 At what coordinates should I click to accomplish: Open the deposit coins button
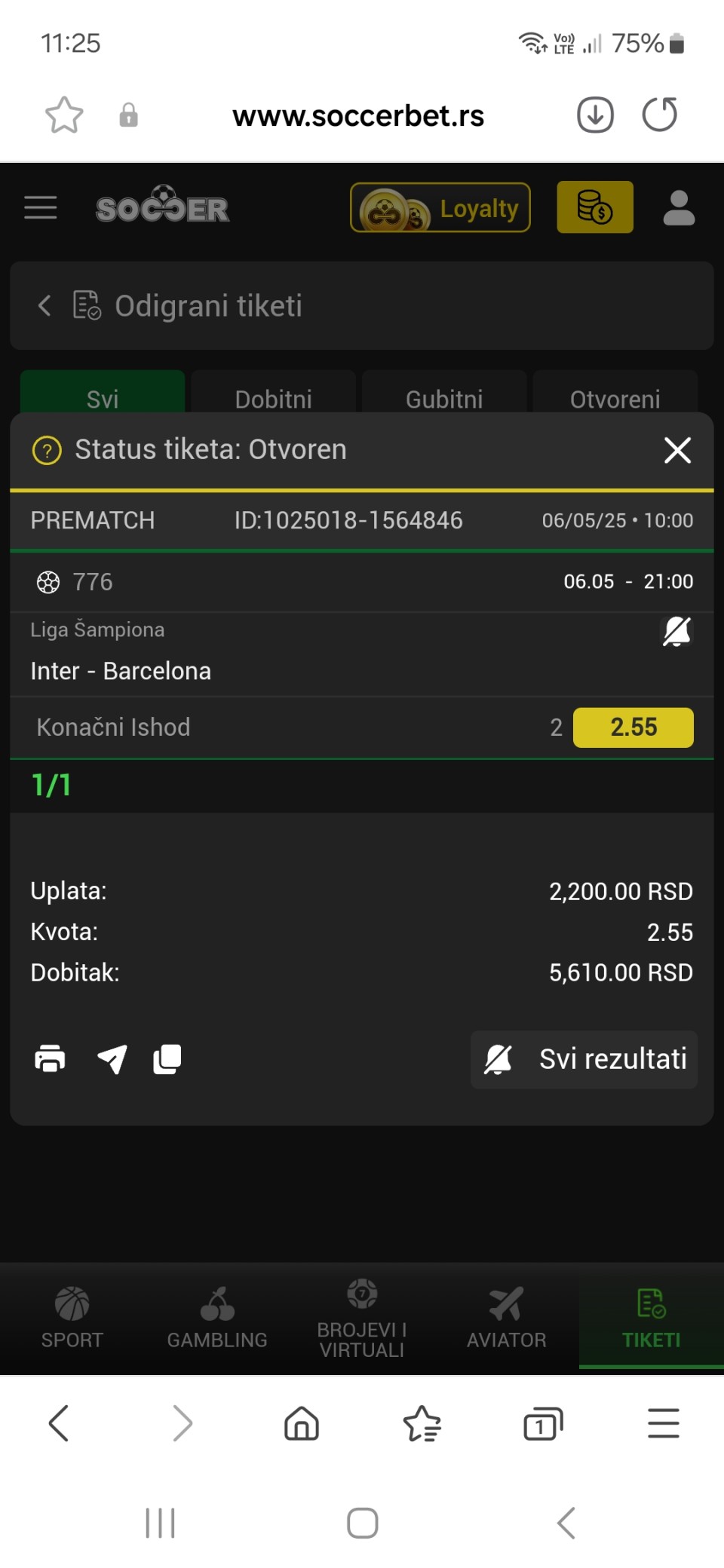(x=595, y=207)
